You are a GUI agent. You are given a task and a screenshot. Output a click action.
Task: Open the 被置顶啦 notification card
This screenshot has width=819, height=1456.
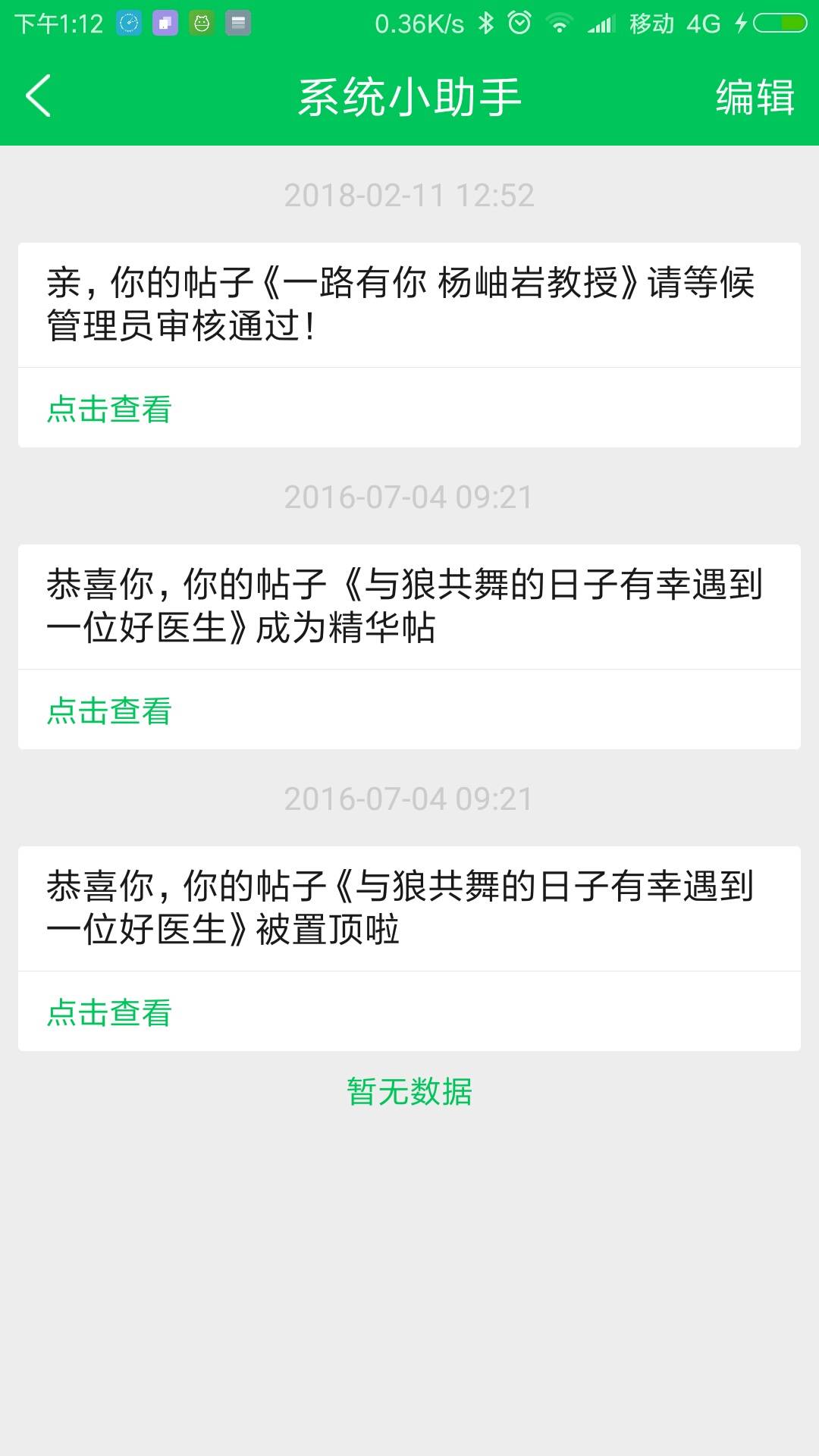409,908
